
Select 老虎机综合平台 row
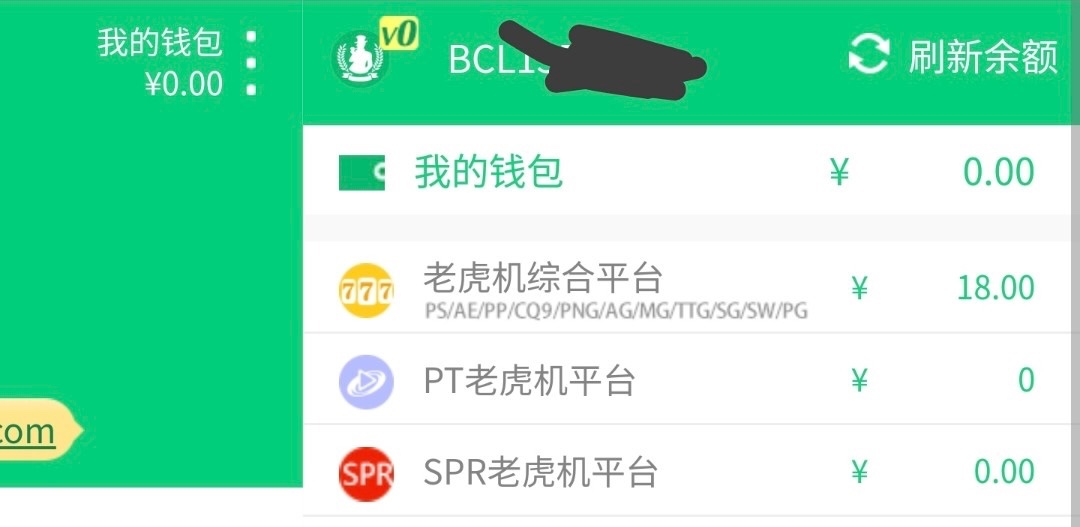pyautogui.click(x=690, y=288)
